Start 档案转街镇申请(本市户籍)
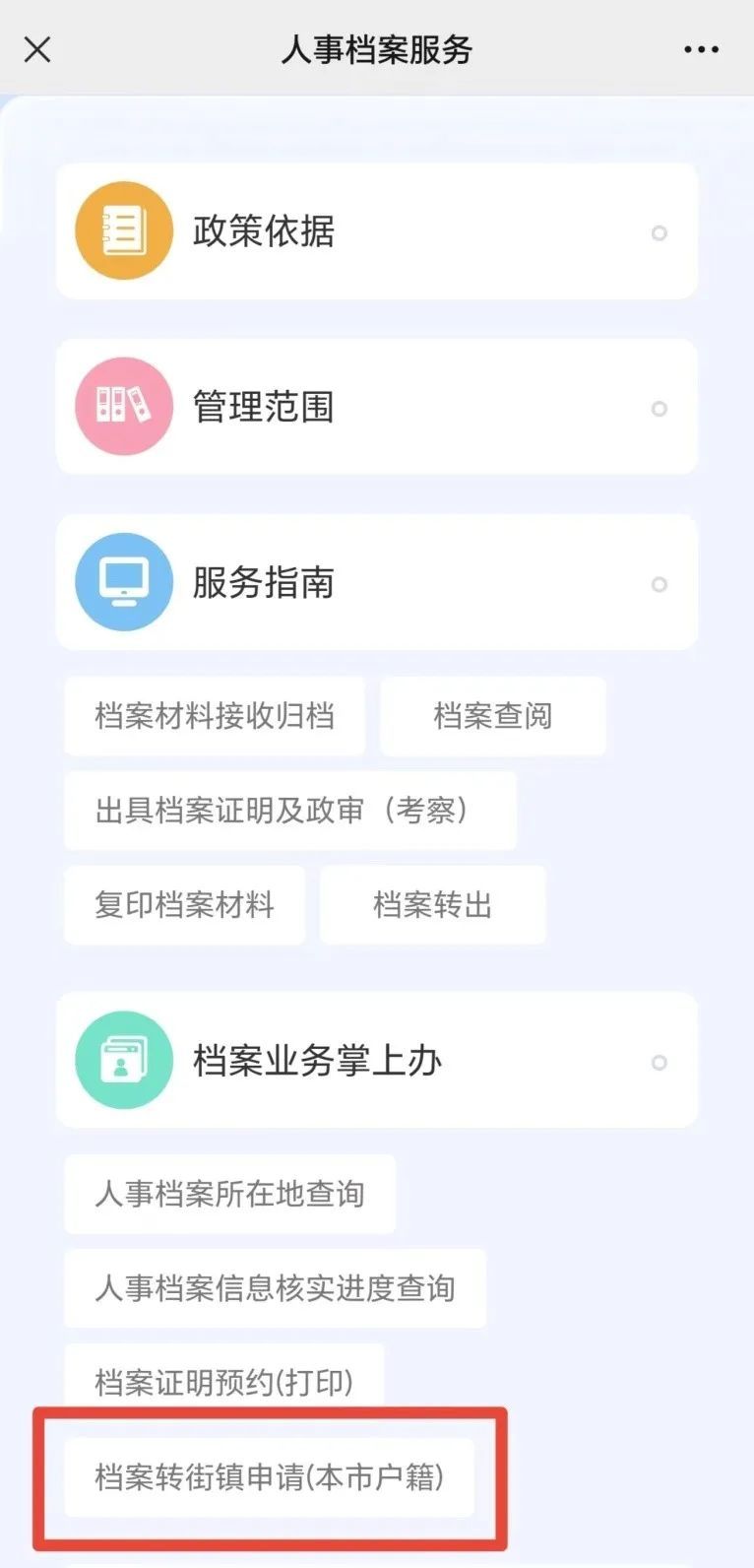Image resolution: width=754 pixels, height=1568 pixels. (269, 1477)
